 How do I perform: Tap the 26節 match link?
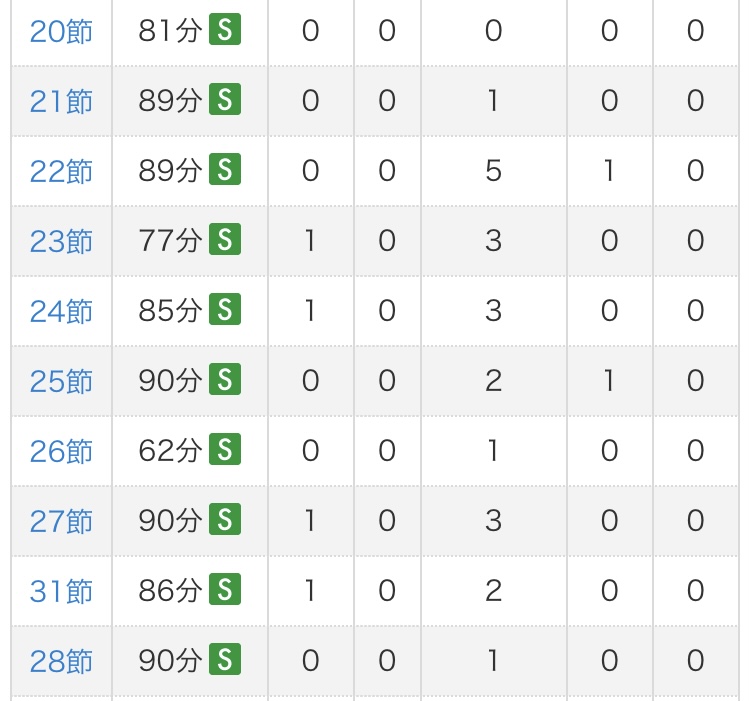pyautogui.click(x=61, y=452)
